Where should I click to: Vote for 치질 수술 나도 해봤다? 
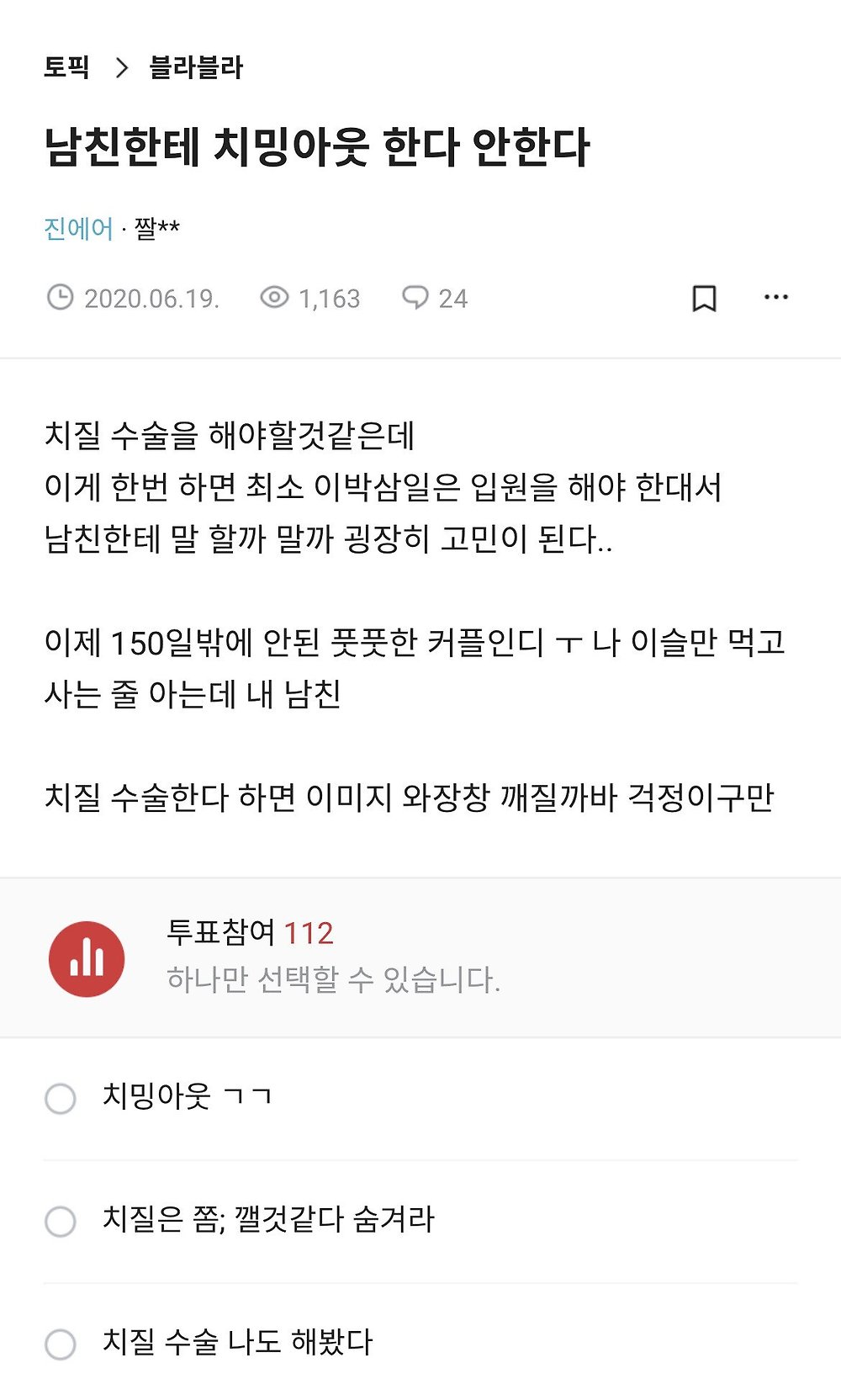tap(61, 1344)
